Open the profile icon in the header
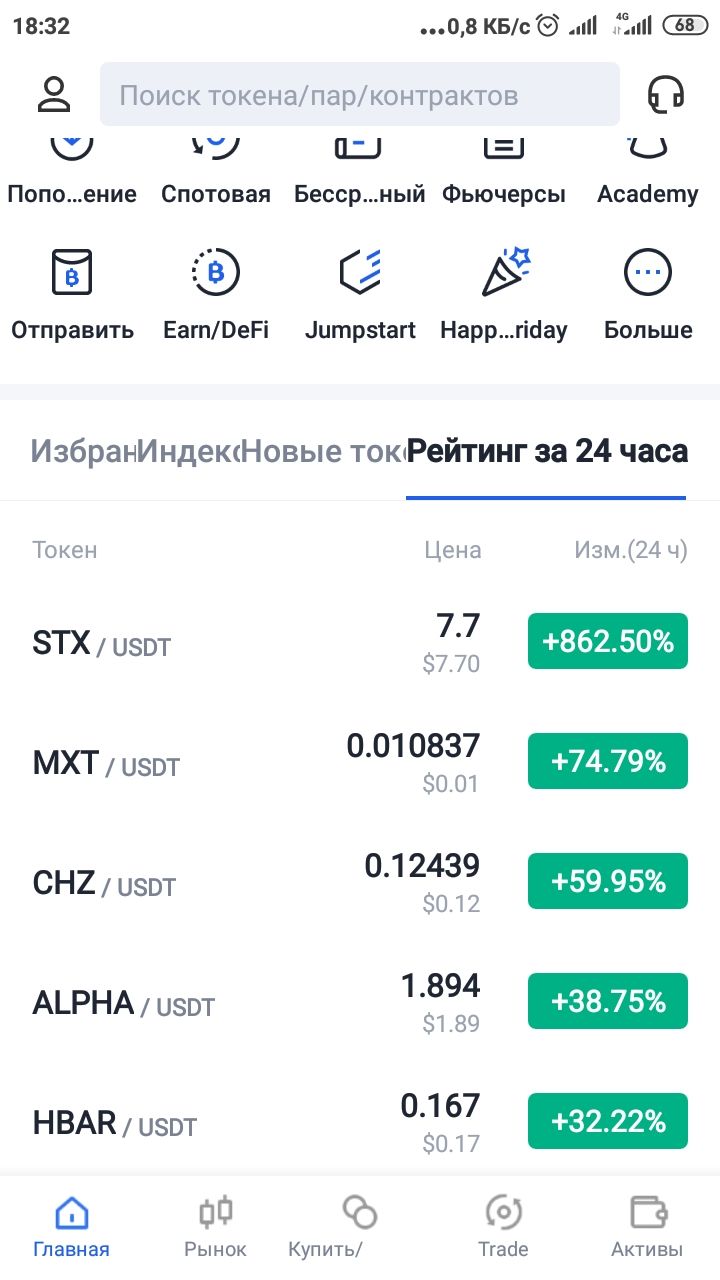Screen dimensions: 720x1280 click(54, 95)
